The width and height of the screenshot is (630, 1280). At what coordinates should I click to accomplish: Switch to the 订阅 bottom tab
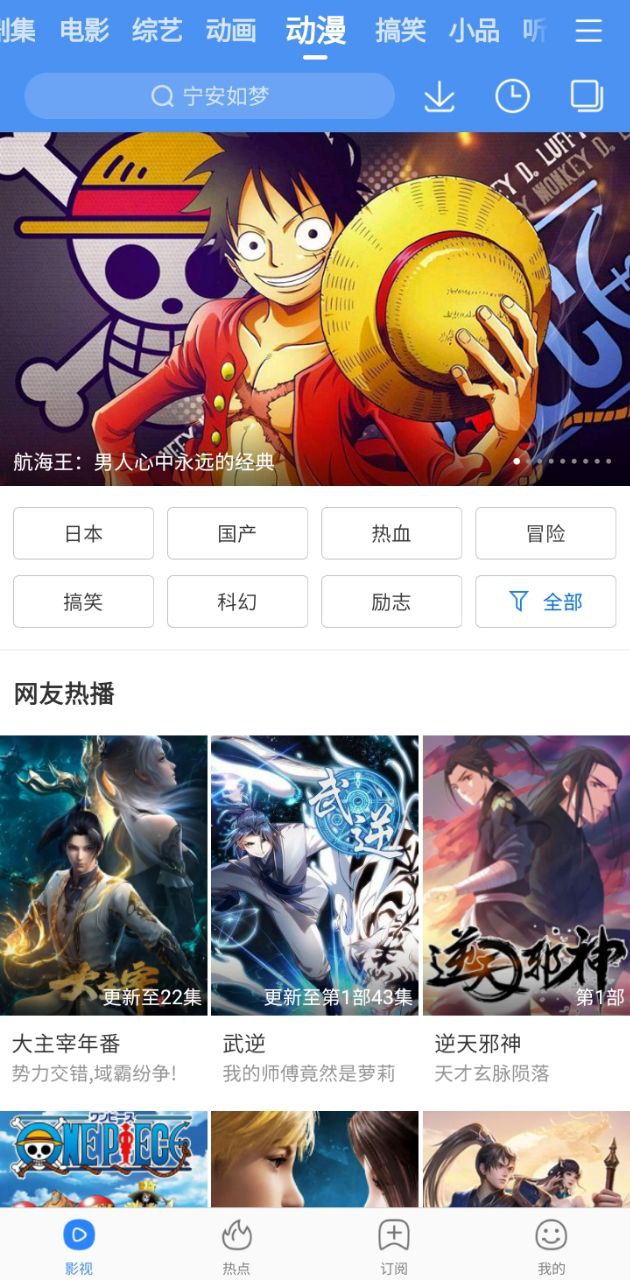point(393,1246)
